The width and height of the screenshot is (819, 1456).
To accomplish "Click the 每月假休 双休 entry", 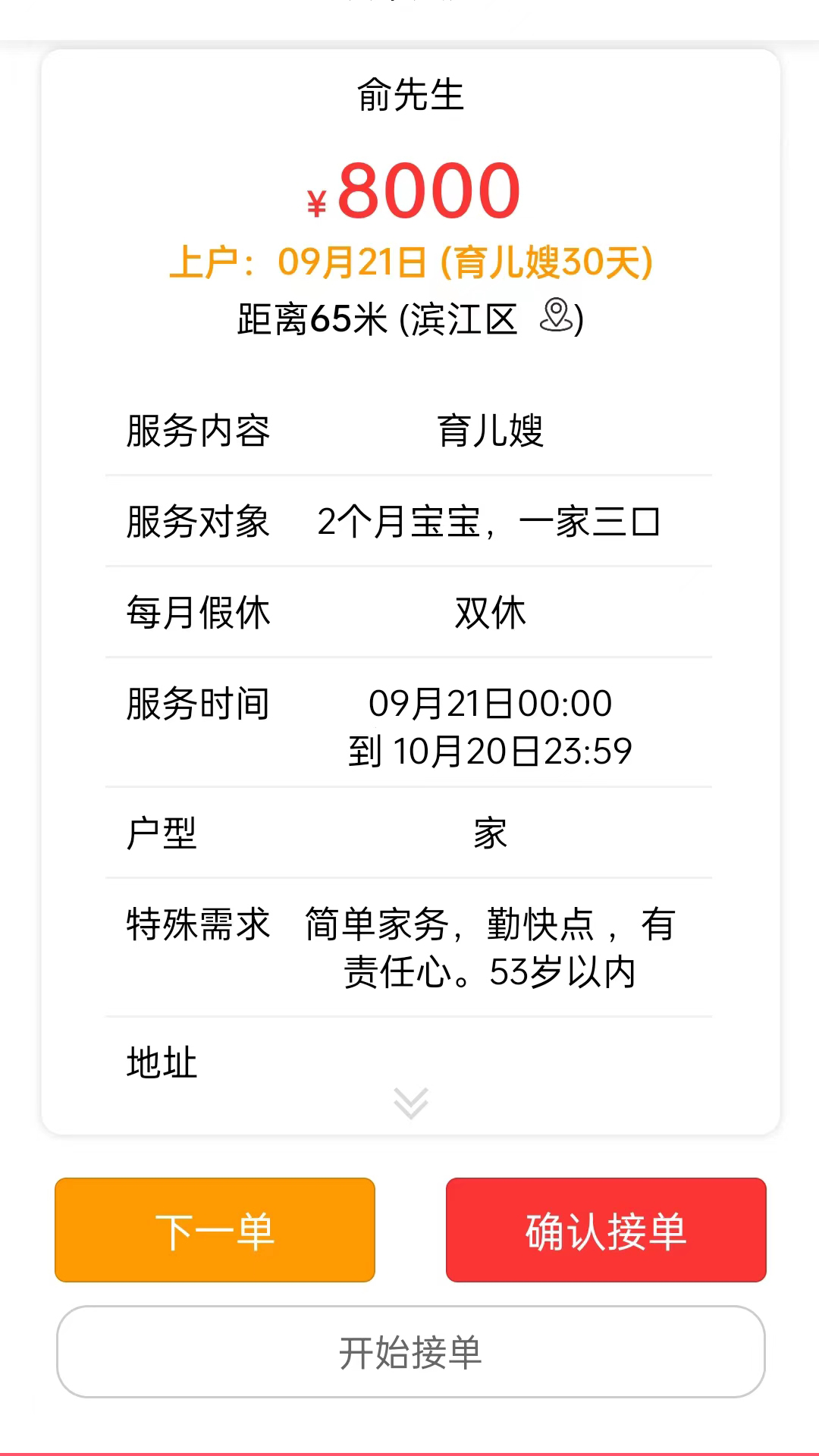I will 409,614.
